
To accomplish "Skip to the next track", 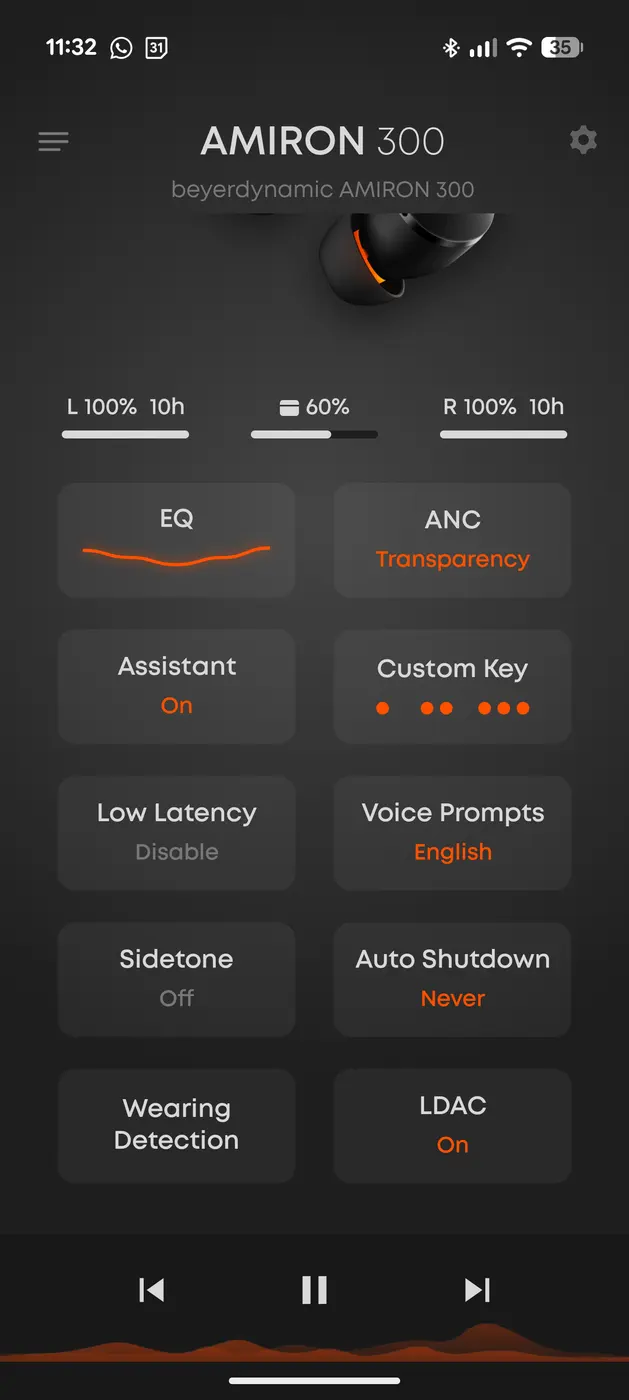I will (x=477, y=1290).
